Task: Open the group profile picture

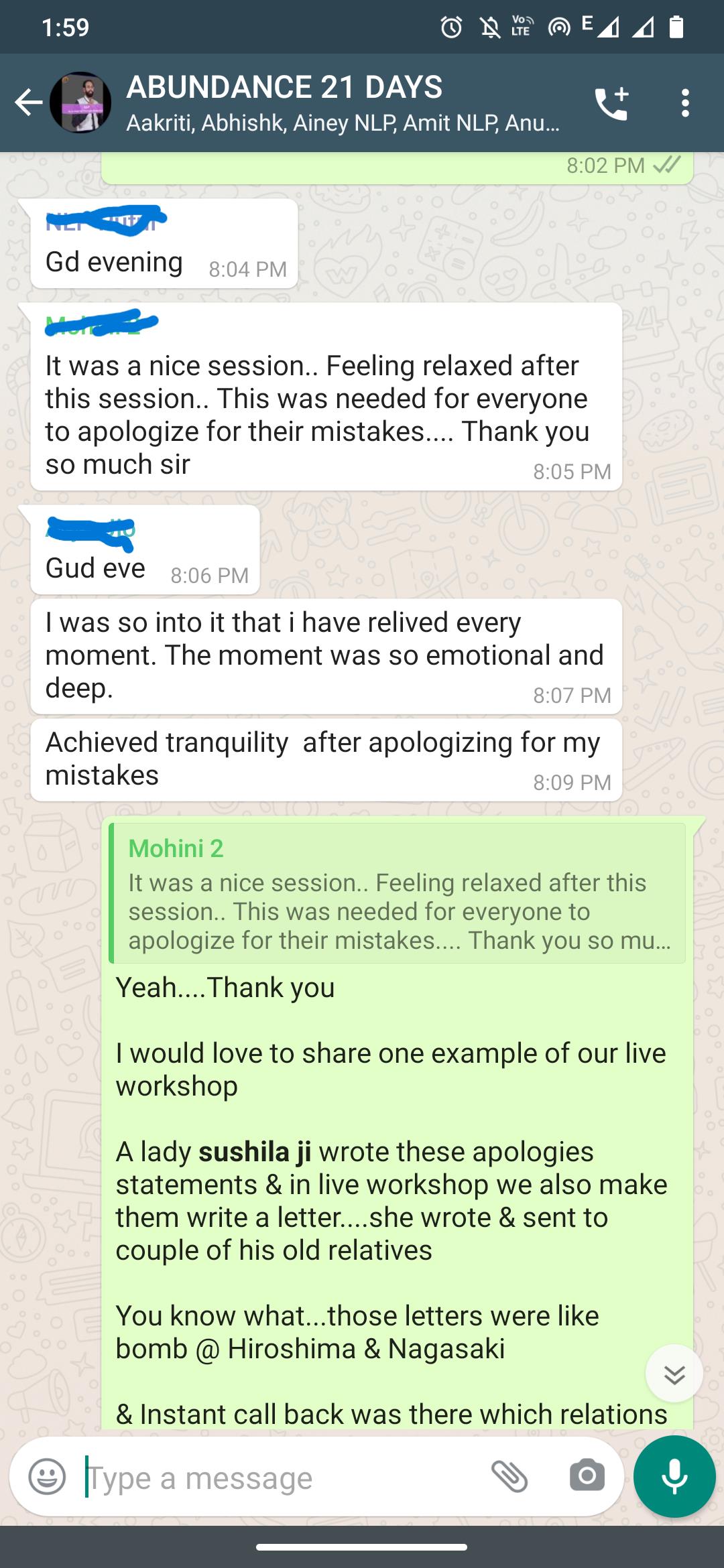Action: (x=80, y=103)
